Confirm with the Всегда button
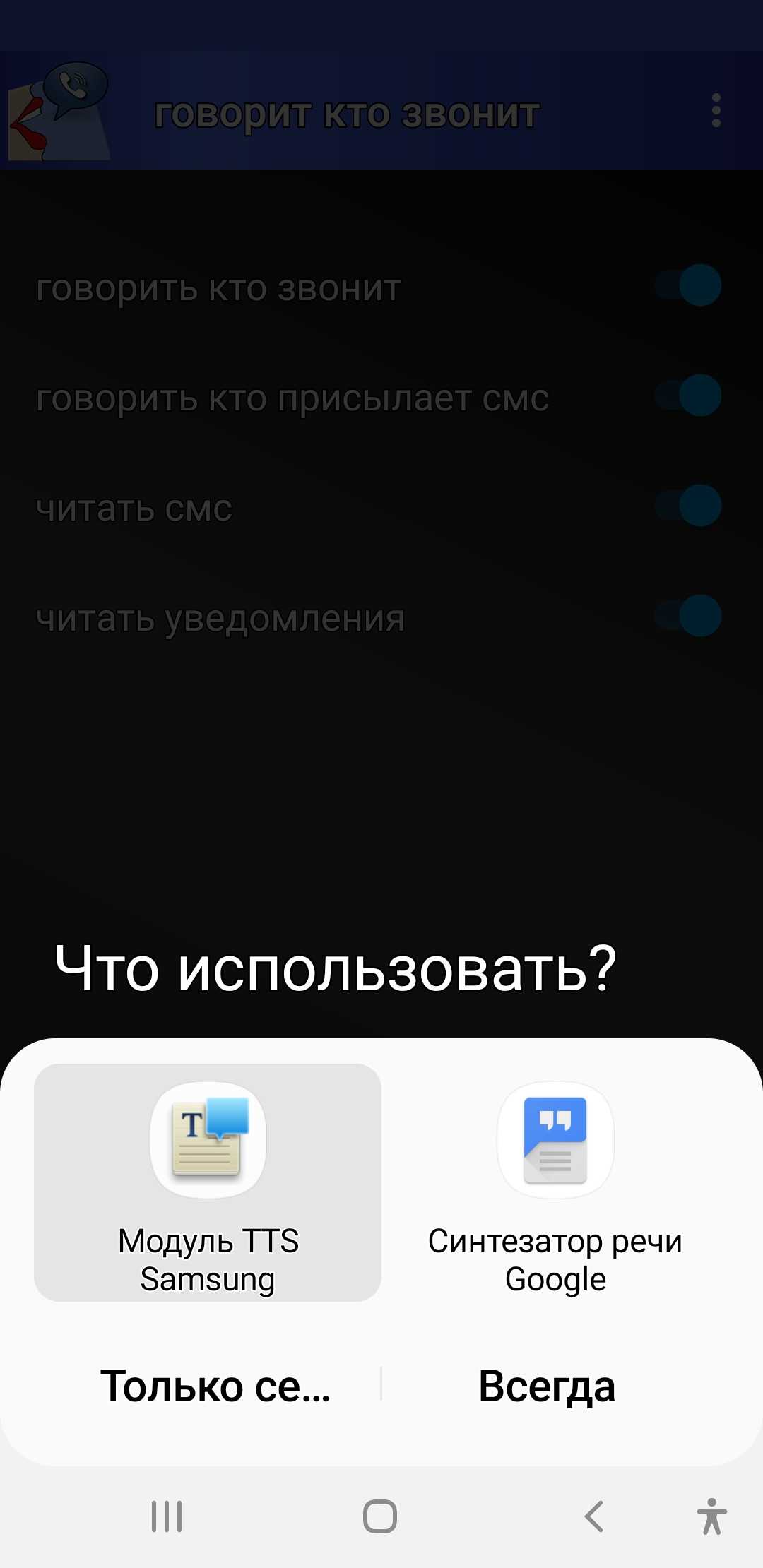 (x=547, y=1386)
